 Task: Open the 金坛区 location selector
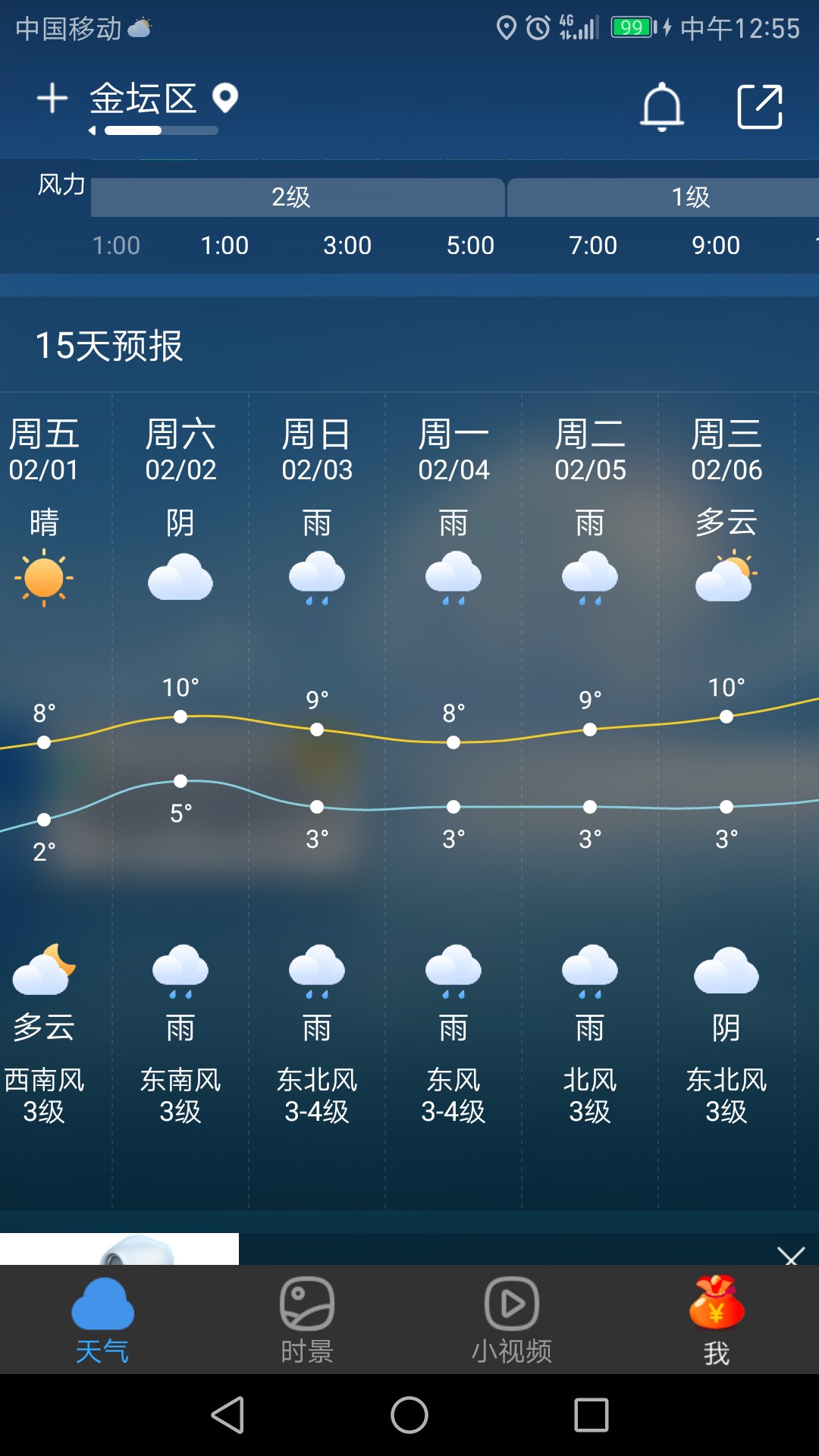[164, 99]
